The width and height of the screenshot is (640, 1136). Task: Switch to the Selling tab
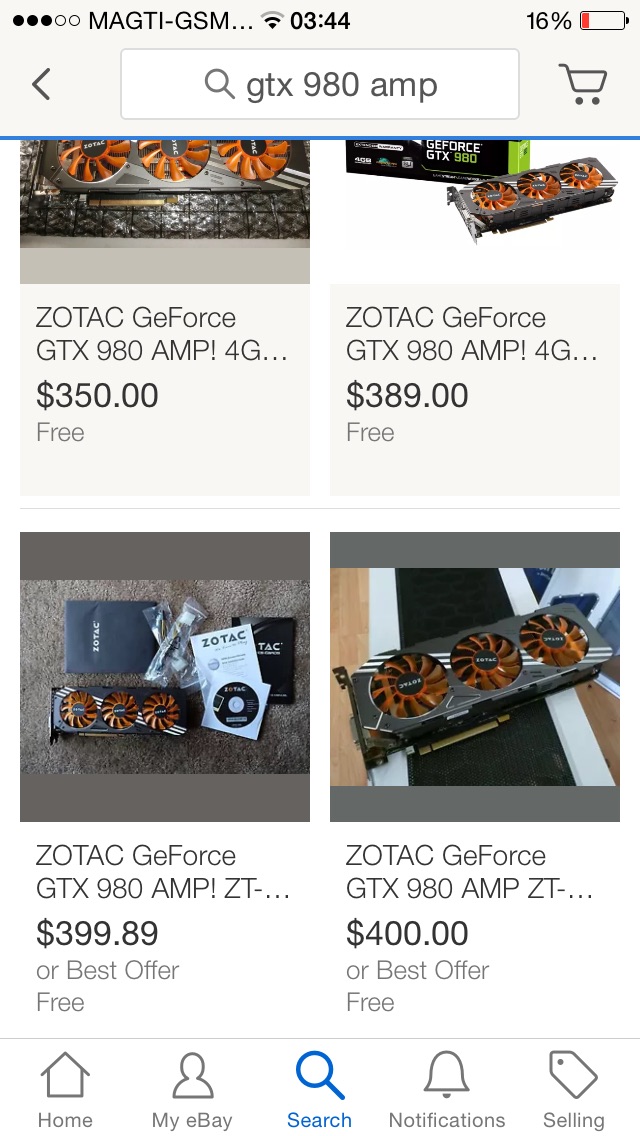pos(574,1090)
